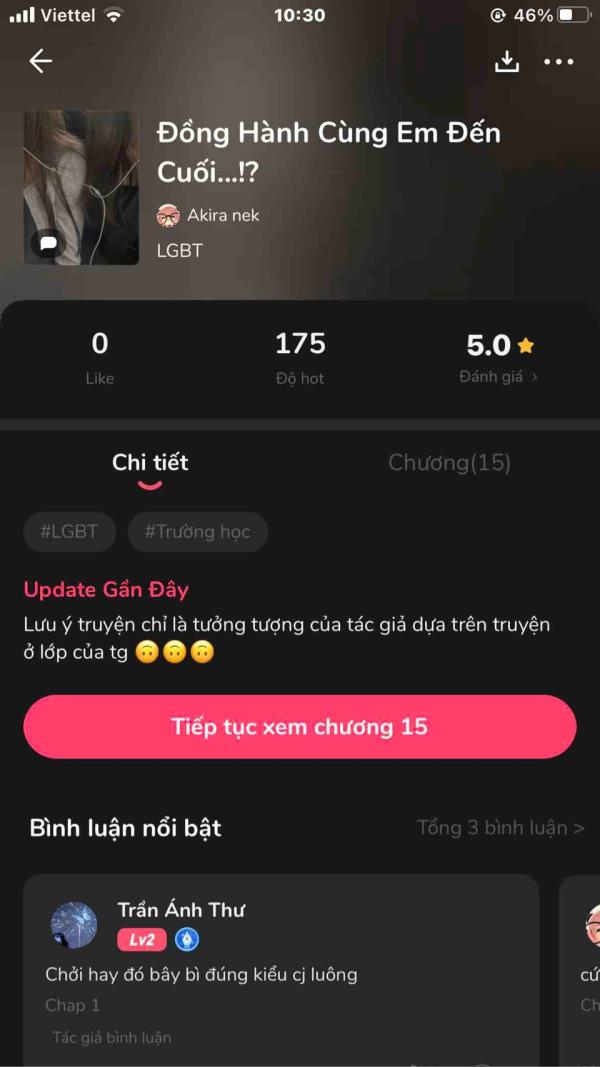Tap the #Trường học tag chip

coord(197,532)
